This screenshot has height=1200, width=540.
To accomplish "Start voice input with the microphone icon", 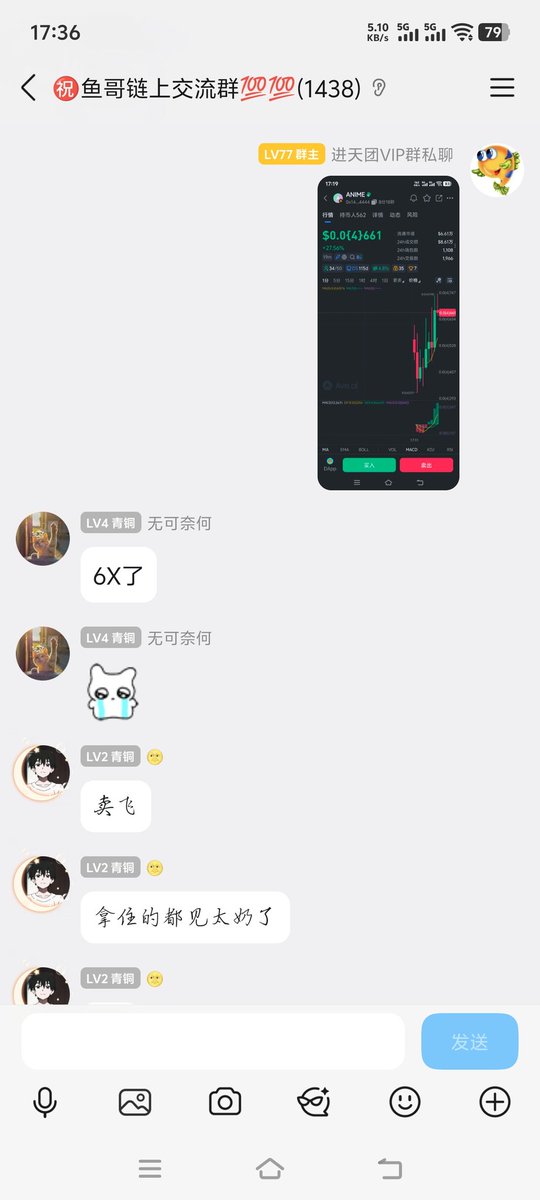I will (x=45, y=1102).
